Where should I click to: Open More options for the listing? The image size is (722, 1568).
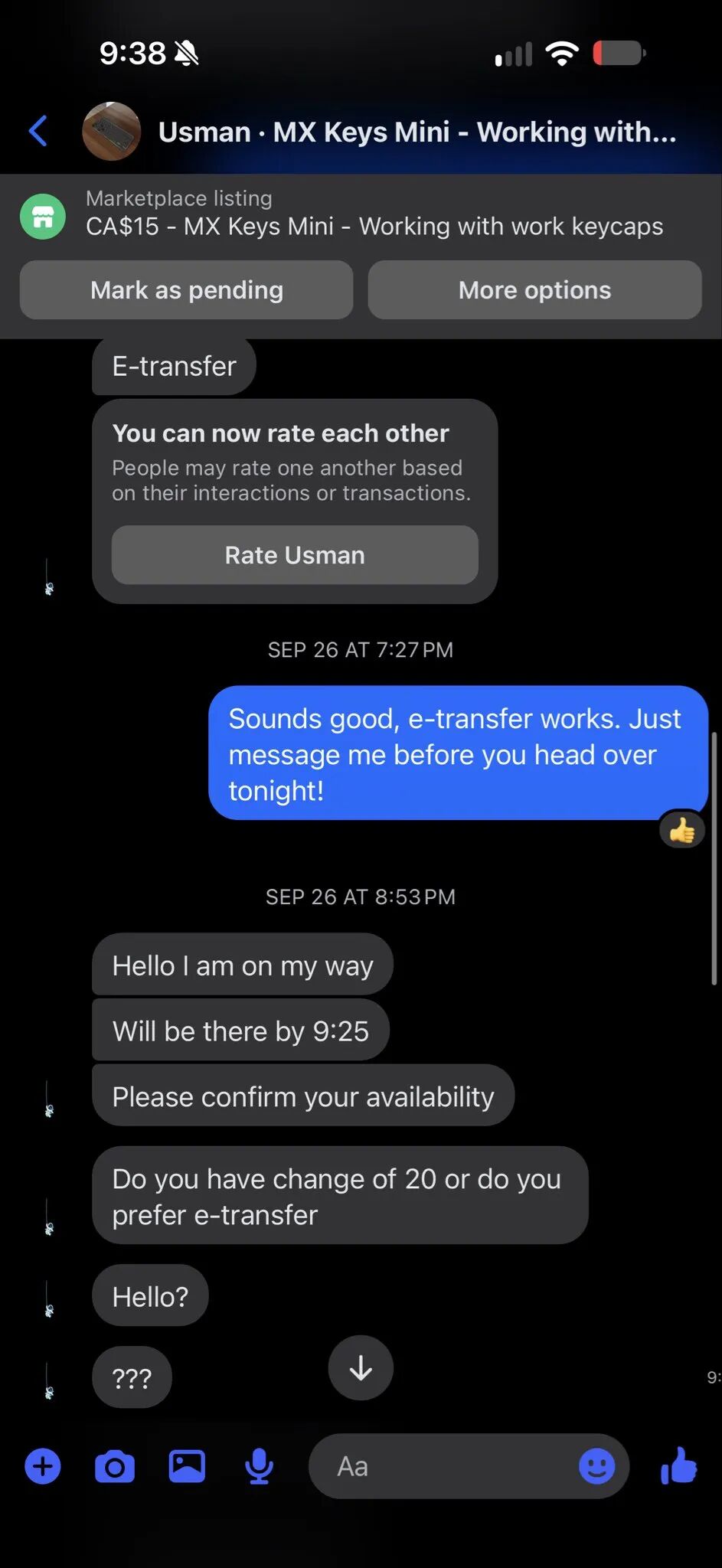pos(534,290)
